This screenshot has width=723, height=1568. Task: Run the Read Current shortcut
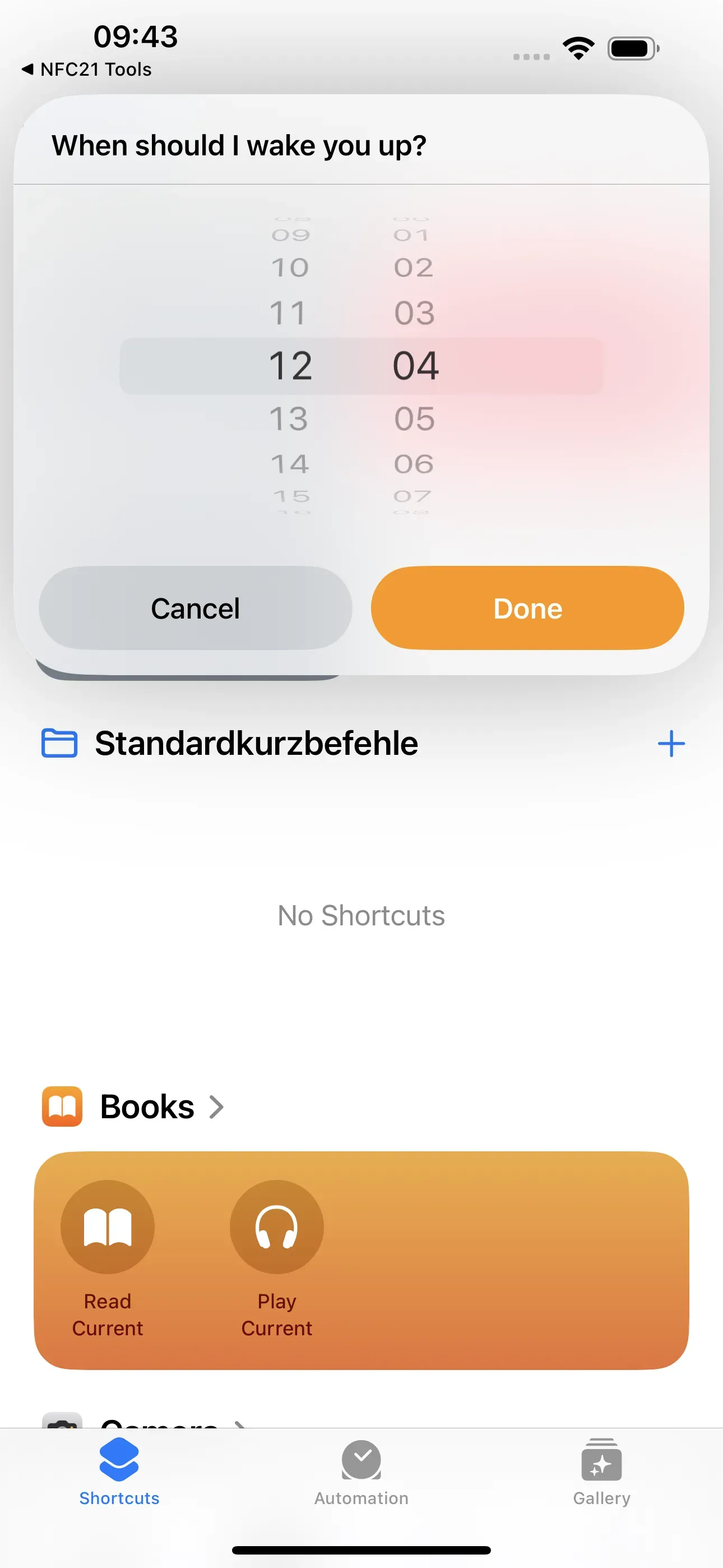[x=108, y=1227]
